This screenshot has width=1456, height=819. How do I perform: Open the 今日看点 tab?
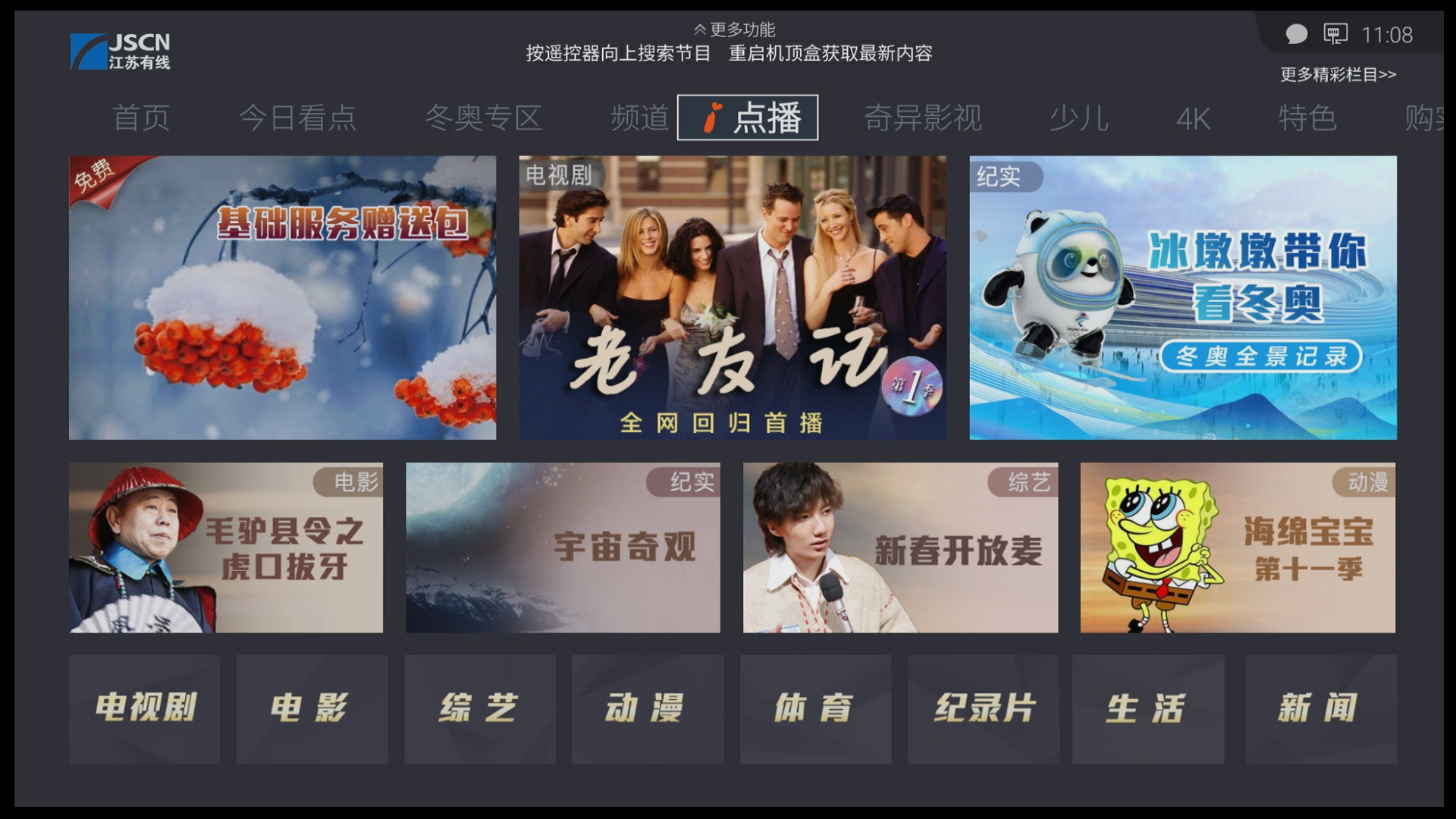point(297,118)
